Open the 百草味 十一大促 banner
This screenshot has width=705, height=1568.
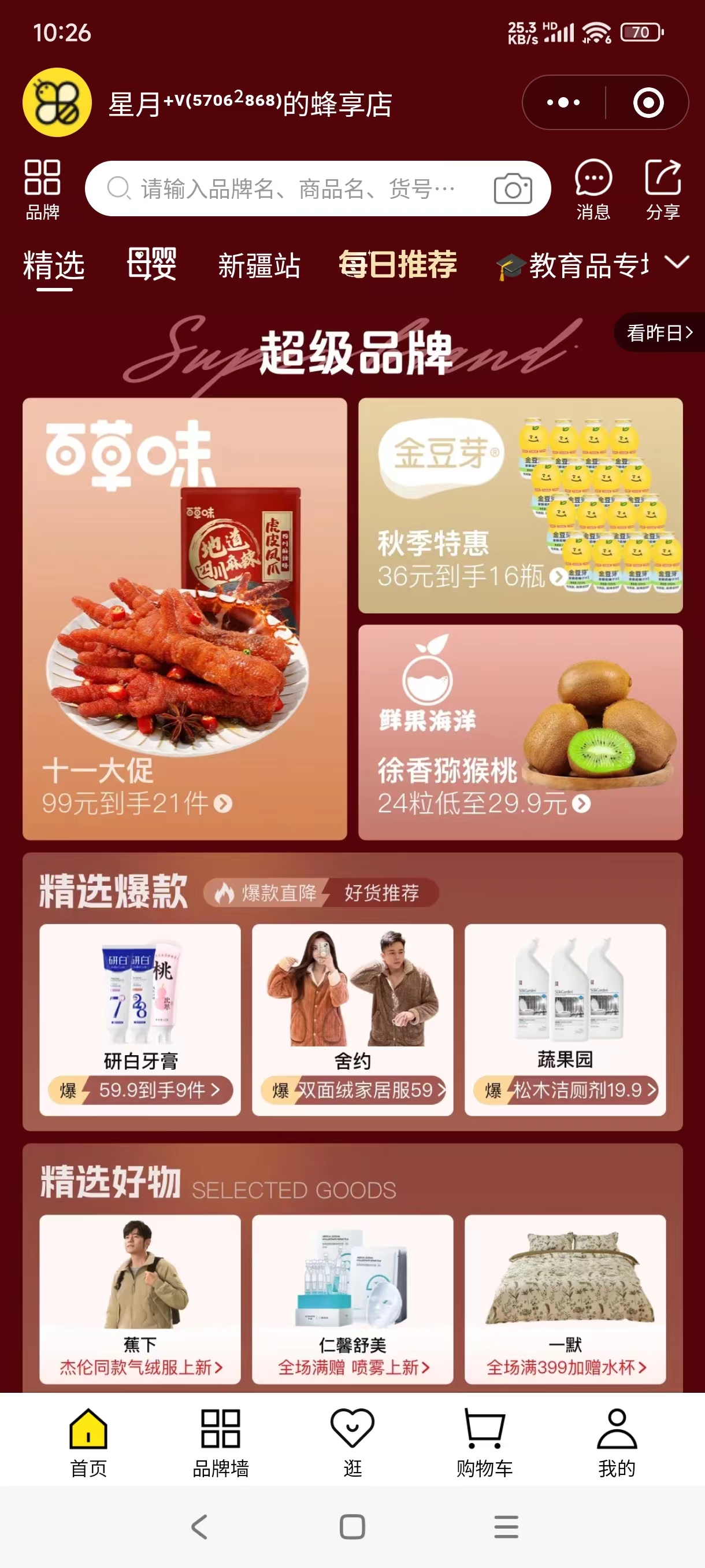[x=185, y=619]
